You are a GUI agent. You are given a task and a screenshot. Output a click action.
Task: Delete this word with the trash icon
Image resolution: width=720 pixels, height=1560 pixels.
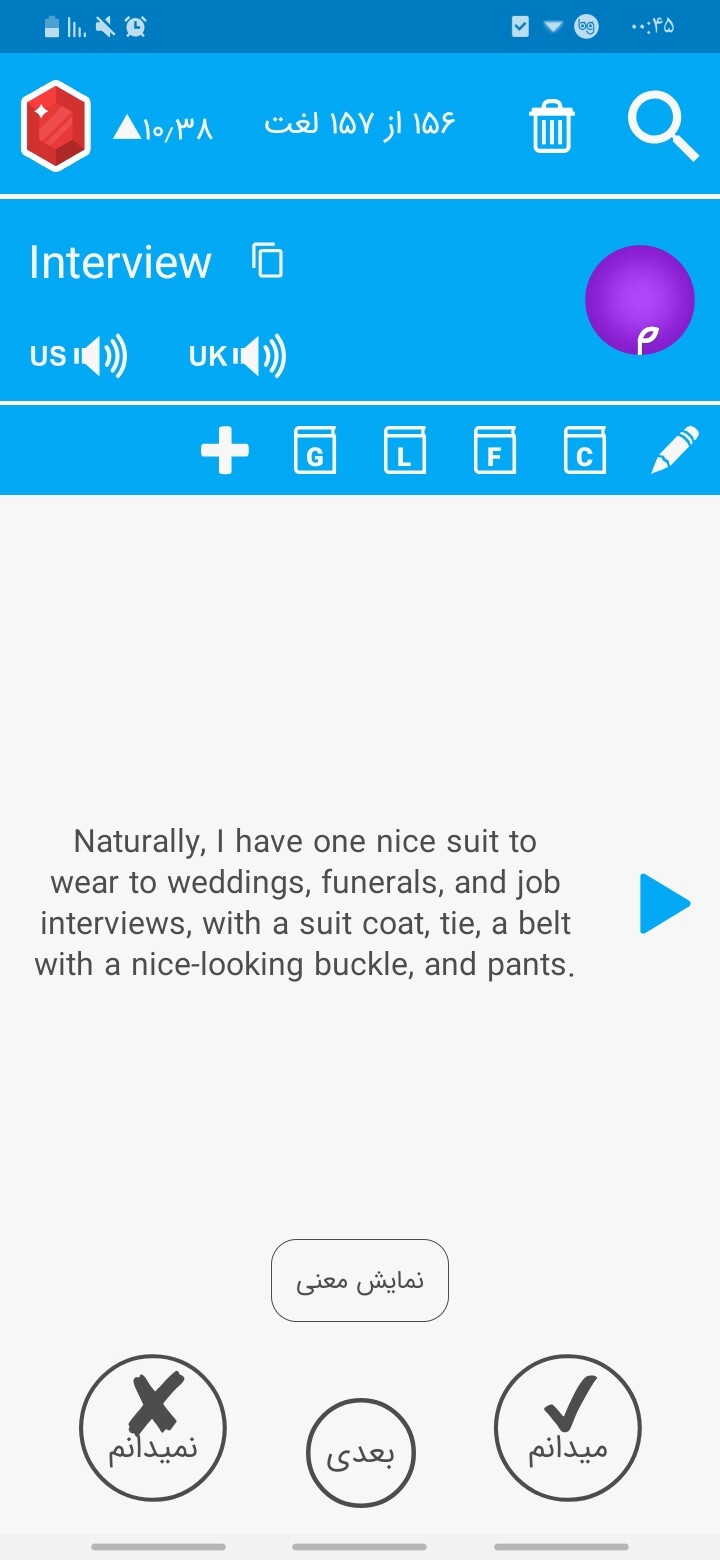(551, 128)
